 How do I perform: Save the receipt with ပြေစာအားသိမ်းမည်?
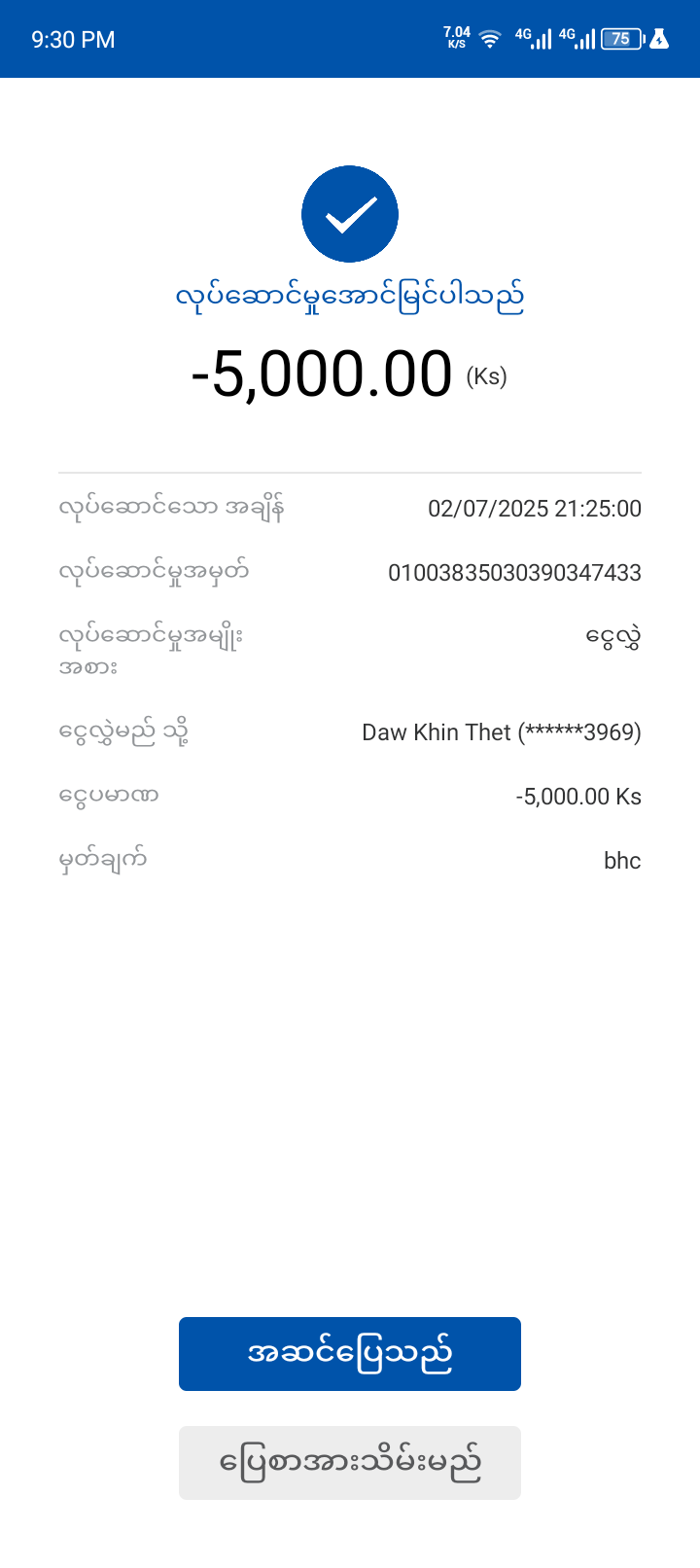[x=350, y=1462]
